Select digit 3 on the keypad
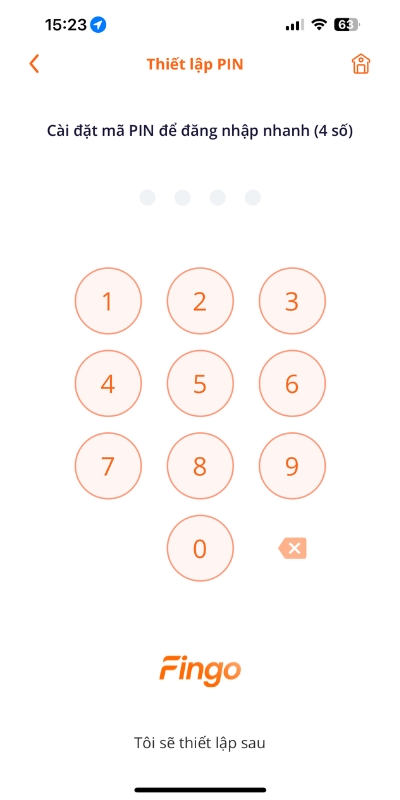 [x=292, y=301]
